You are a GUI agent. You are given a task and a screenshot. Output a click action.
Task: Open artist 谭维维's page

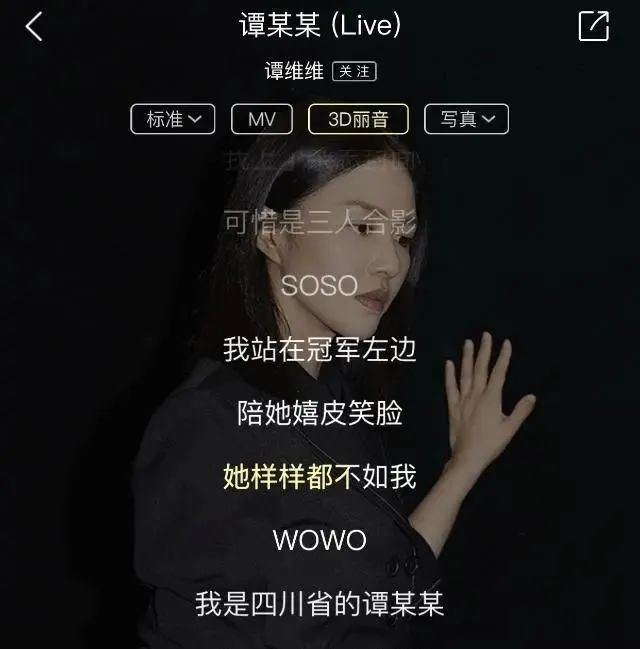[294, 71]
